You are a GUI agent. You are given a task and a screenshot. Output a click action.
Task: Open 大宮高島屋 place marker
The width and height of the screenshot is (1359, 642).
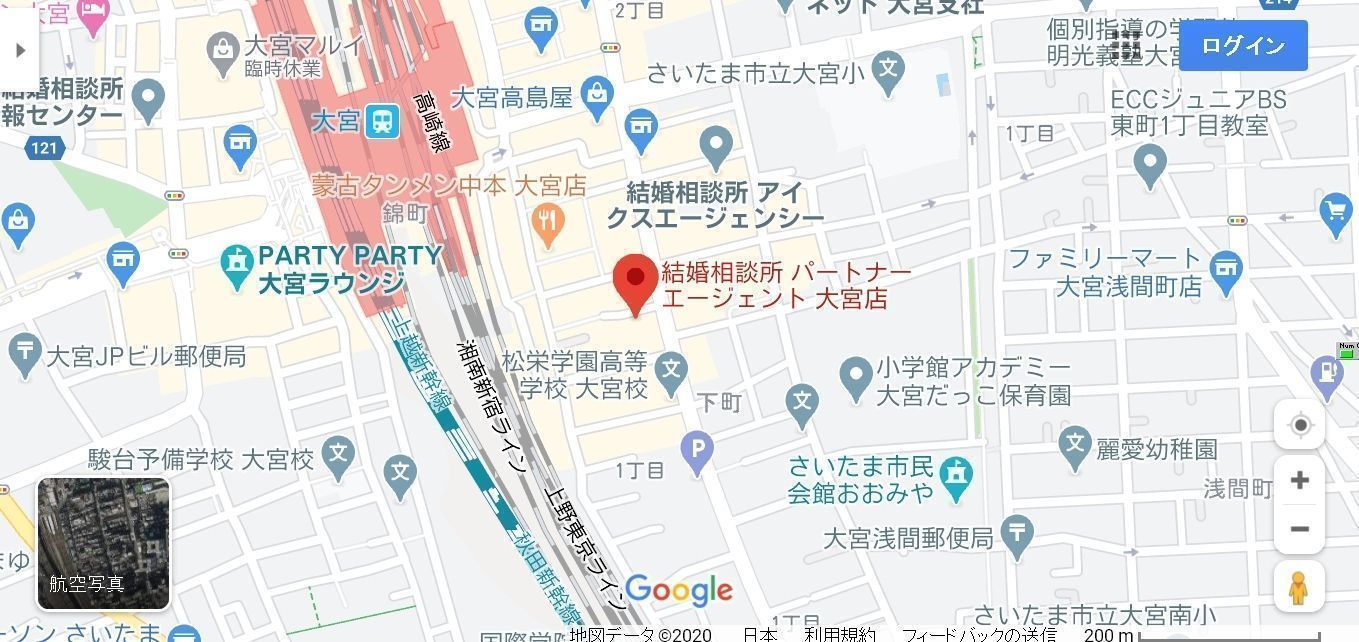coord(597,95)
